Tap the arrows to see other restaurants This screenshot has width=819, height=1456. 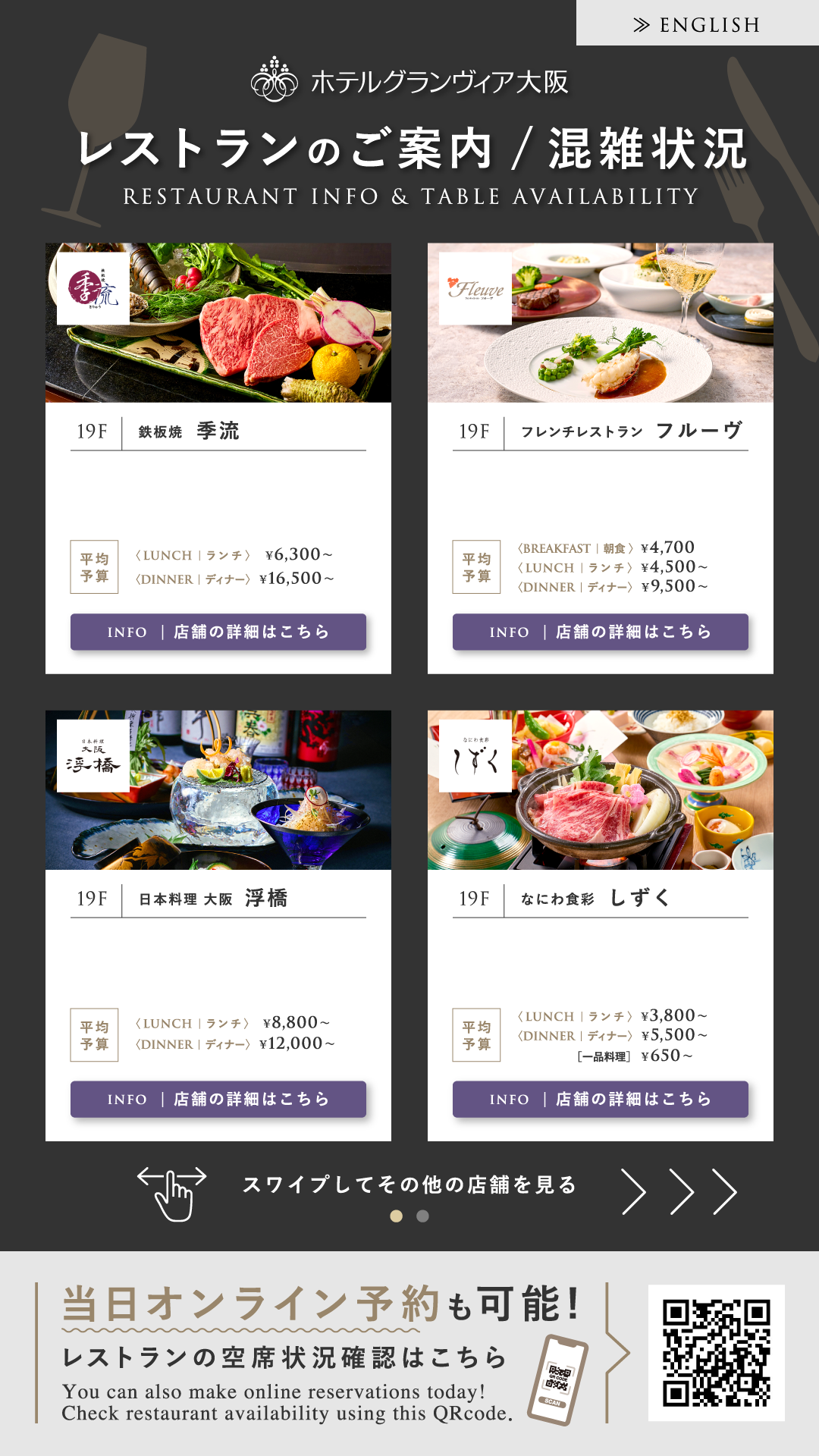(679, 1192)
